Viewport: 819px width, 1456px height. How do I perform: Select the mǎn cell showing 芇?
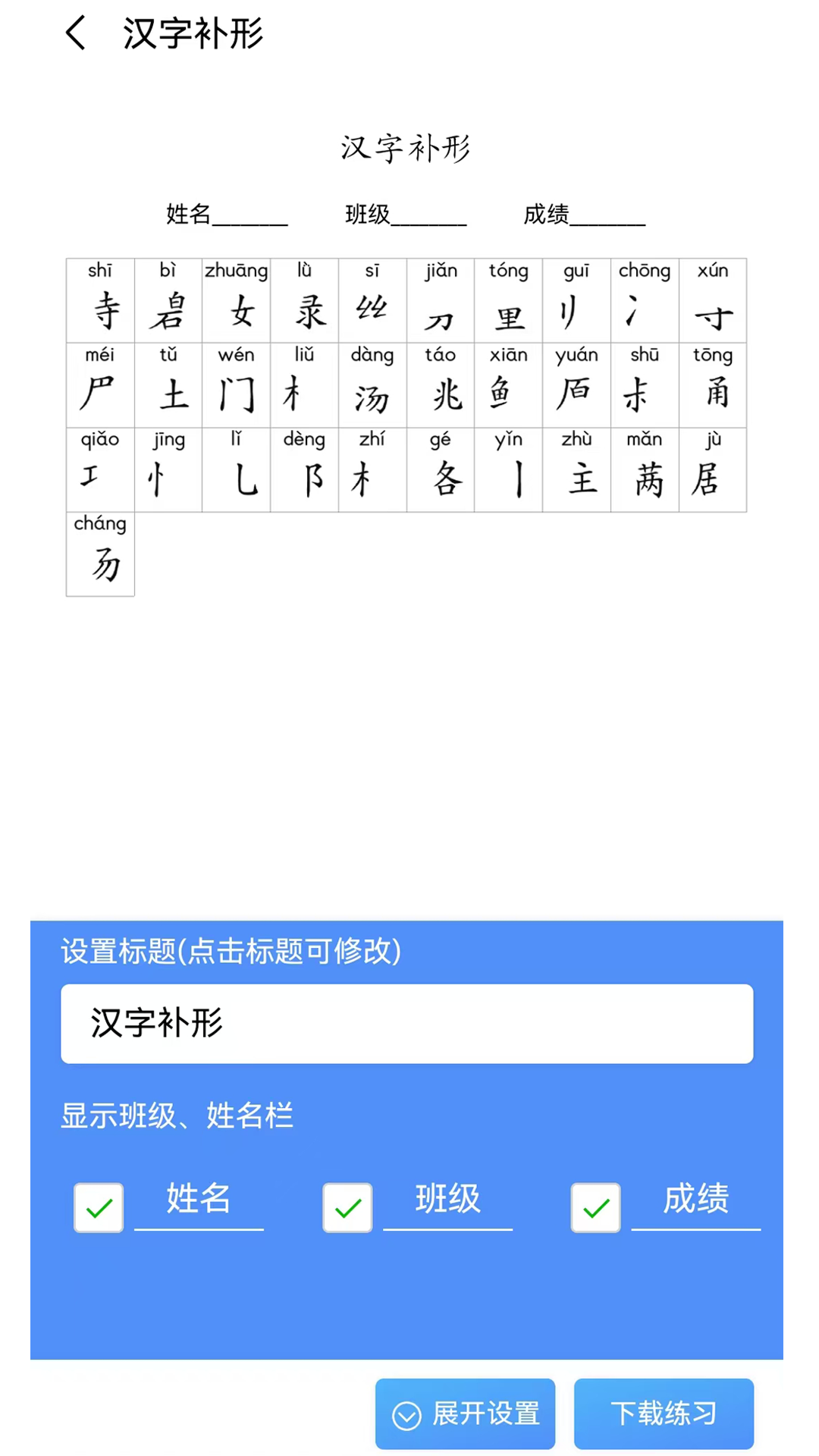point(645,469)
